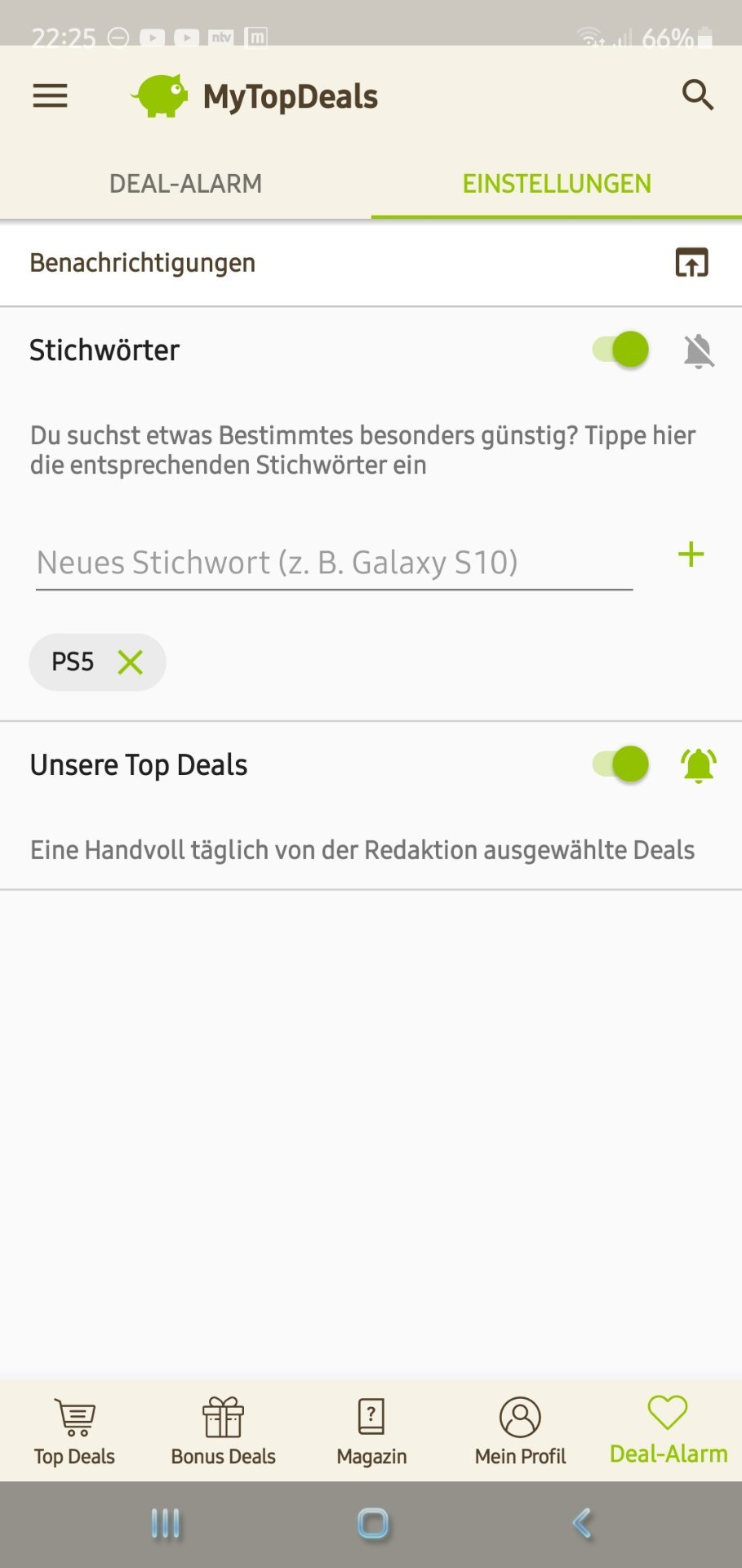Viewport: 742px width, 1568px height.
Task: Tap the system back button
Action: tap(582, 1523)
